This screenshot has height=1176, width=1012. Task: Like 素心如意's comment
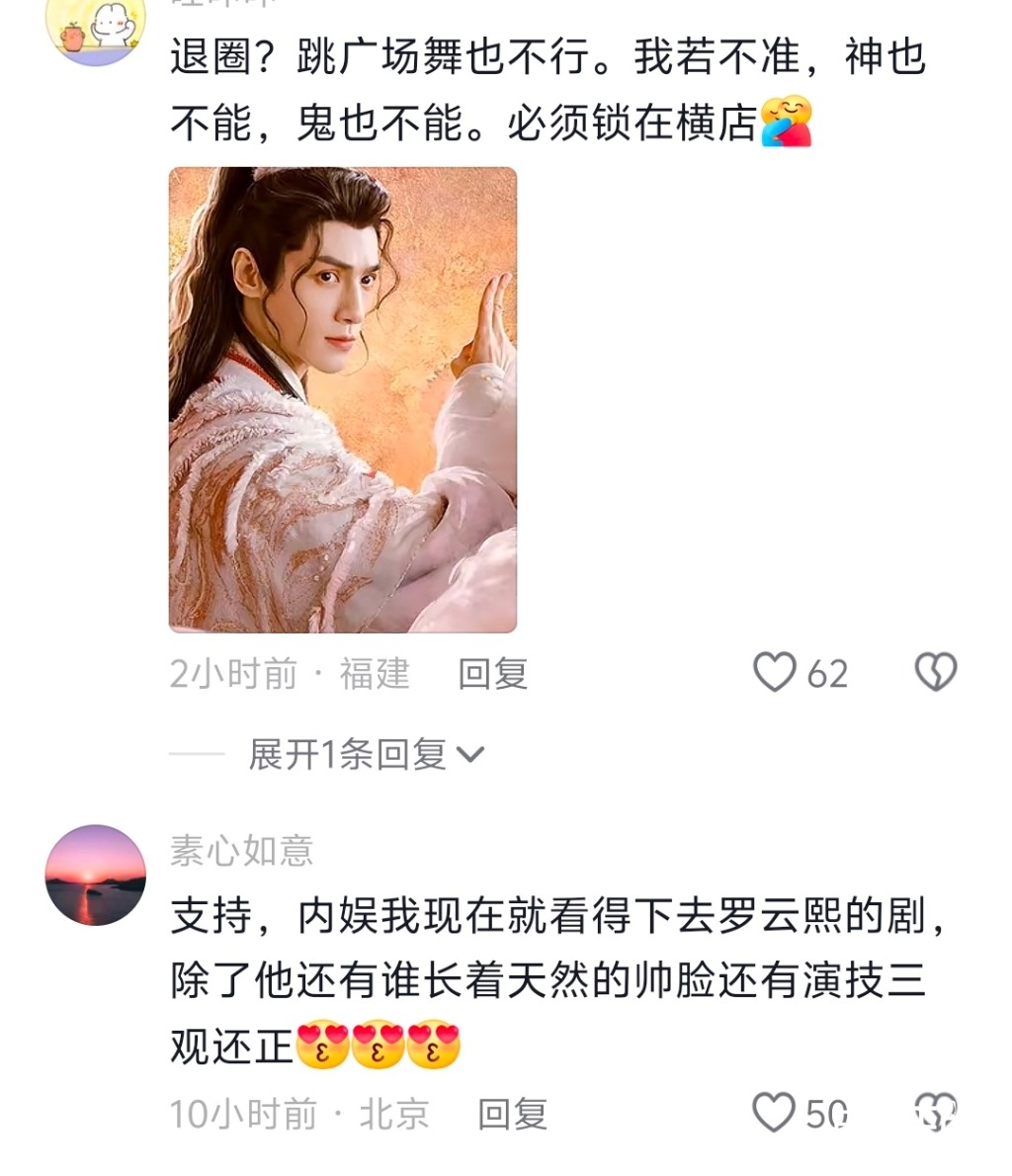coord(775,1113)
